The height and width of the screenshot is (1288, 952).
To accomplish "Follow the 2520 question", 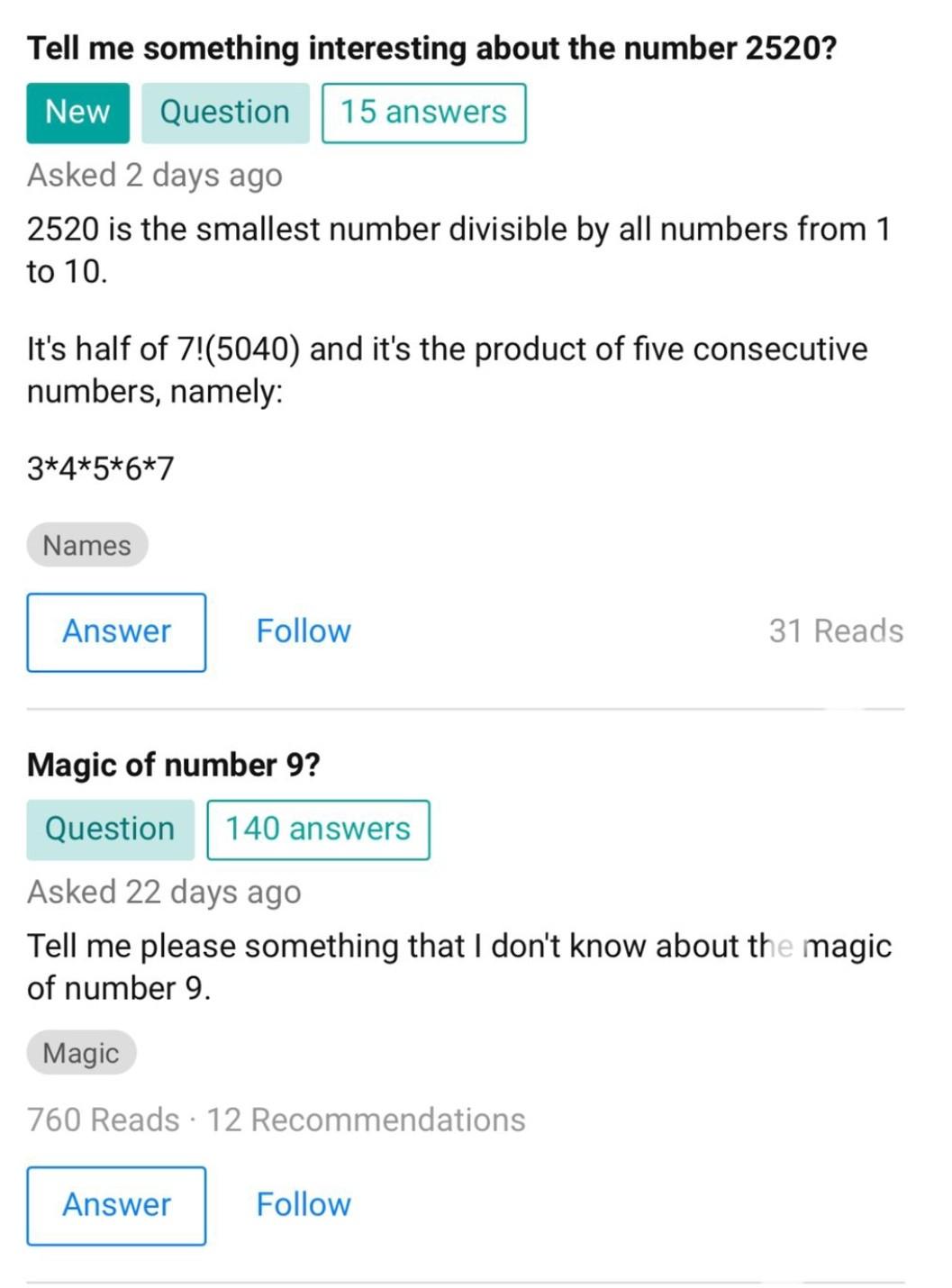I will pyautogui.click(x=303, y=630).
